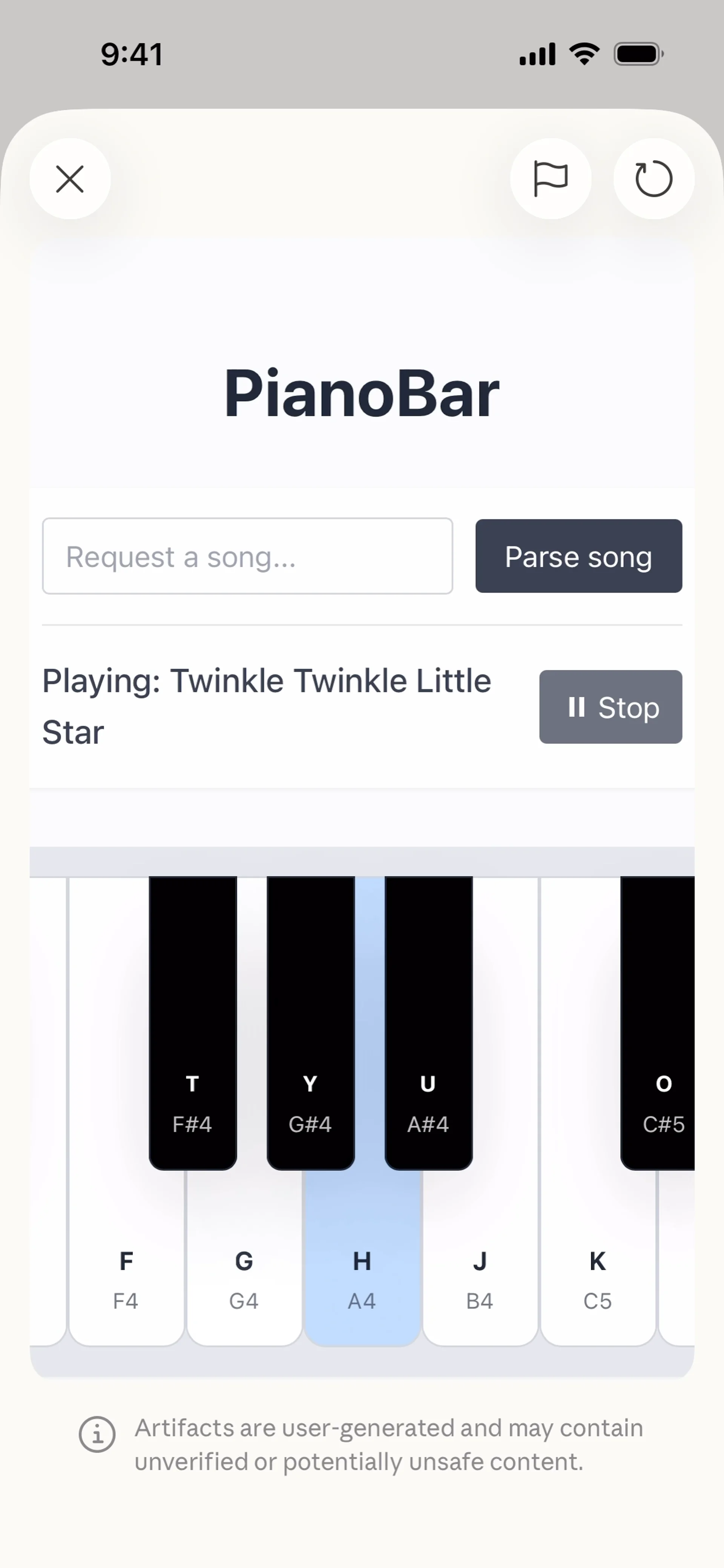The width and height of the screenshot is (724, 1568).
Task: Play the F4 white key
Action: pyautogui.click(x=126, y=1266)
